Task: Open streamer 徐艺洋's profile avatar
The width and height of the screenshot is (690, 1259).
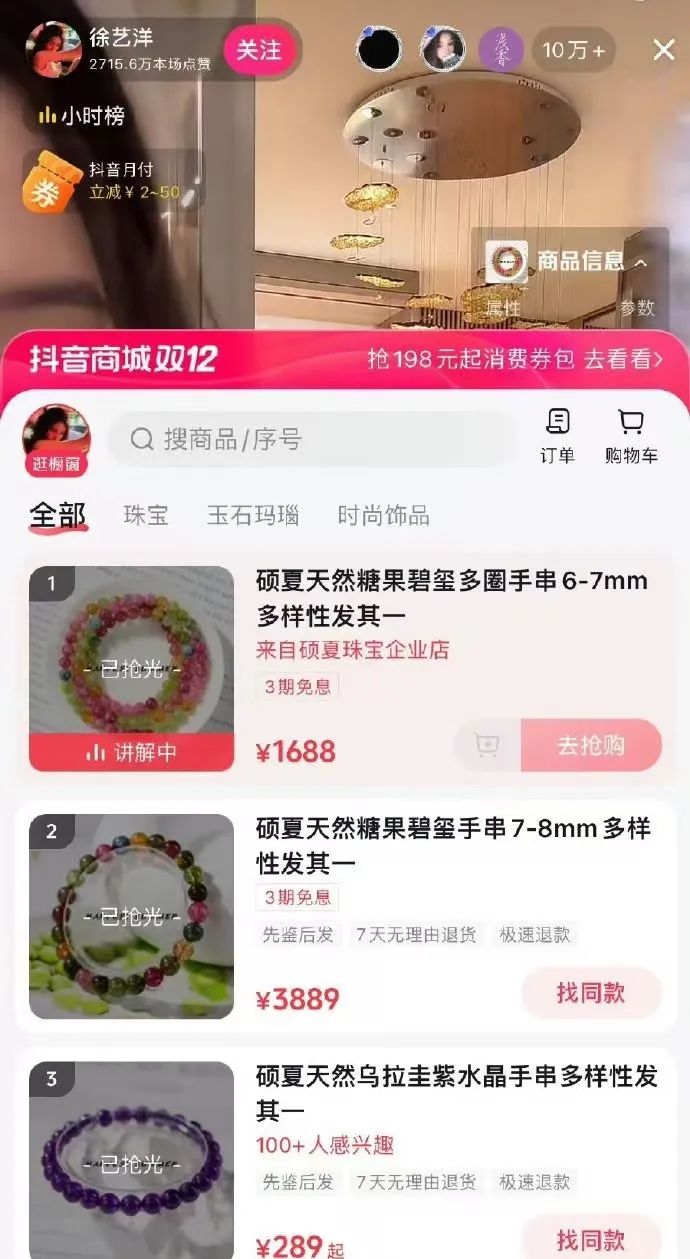Action: (53, 49)
